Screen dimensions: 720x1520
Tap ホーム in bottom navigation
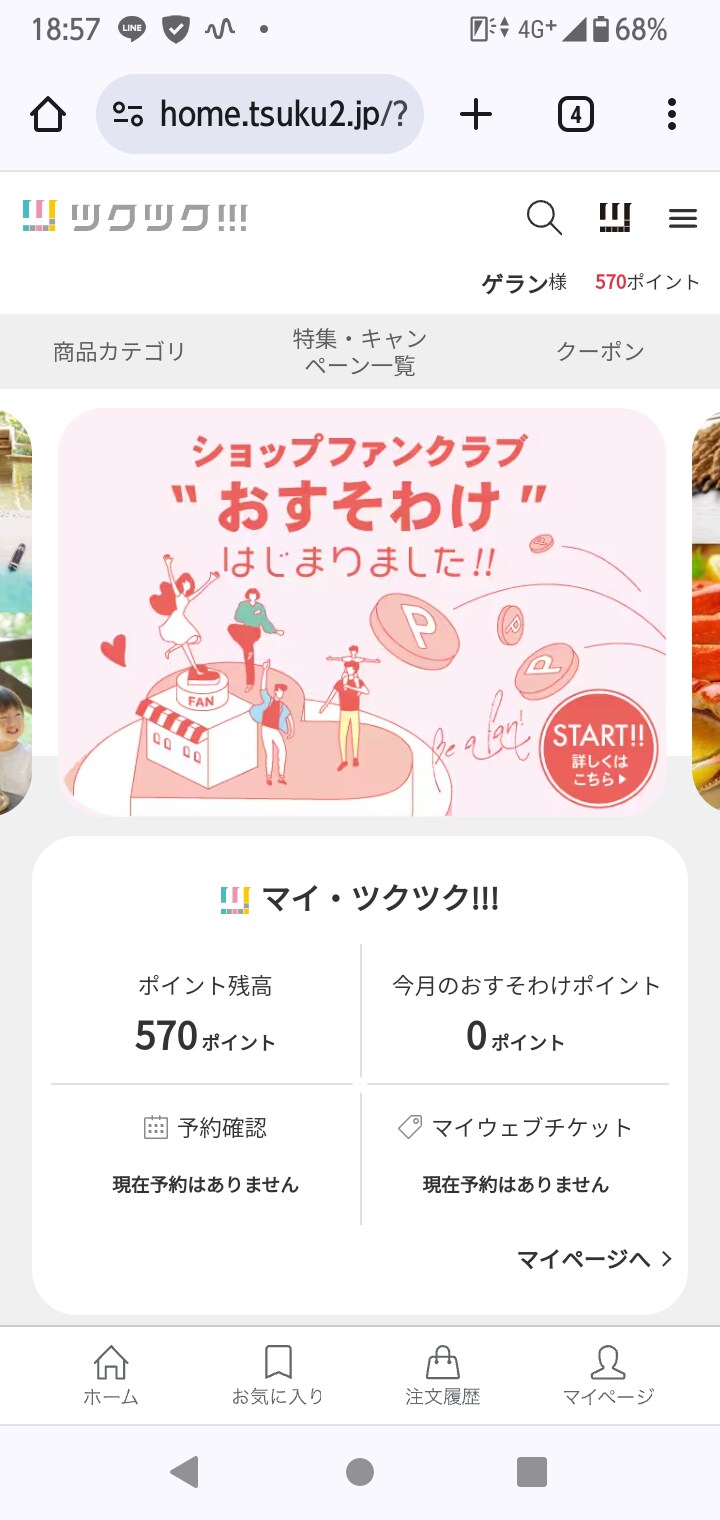(x=110, y=1376)
